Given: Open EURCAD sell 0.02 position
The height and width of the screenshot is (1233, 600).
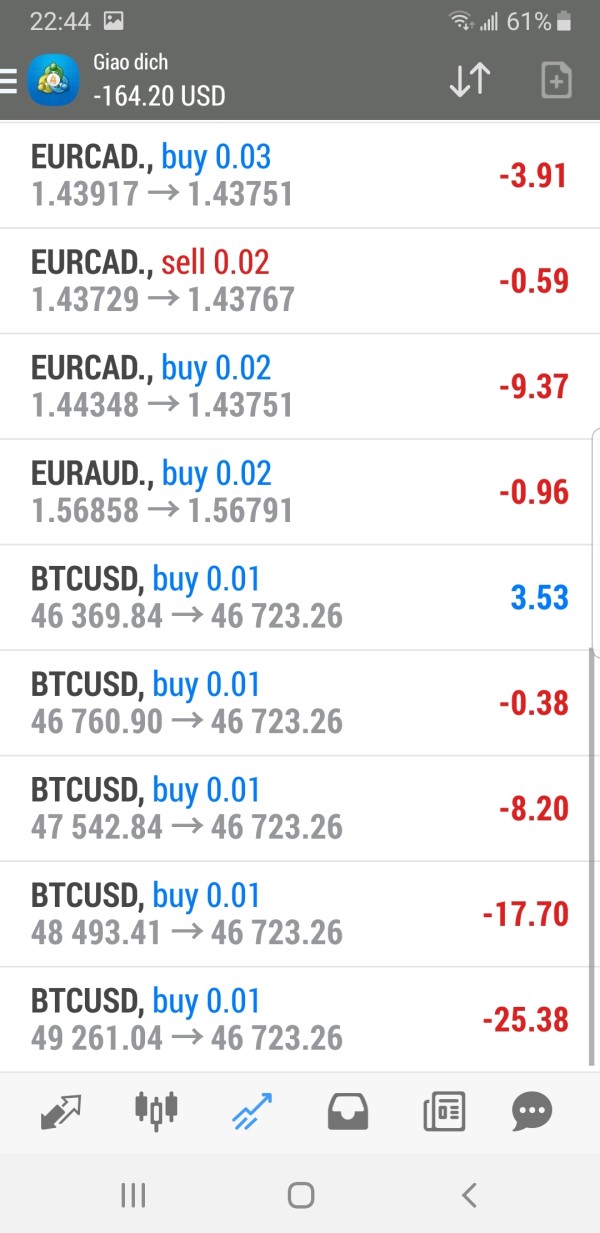Looking at the screenshot, I should click(x=300, y=281).
